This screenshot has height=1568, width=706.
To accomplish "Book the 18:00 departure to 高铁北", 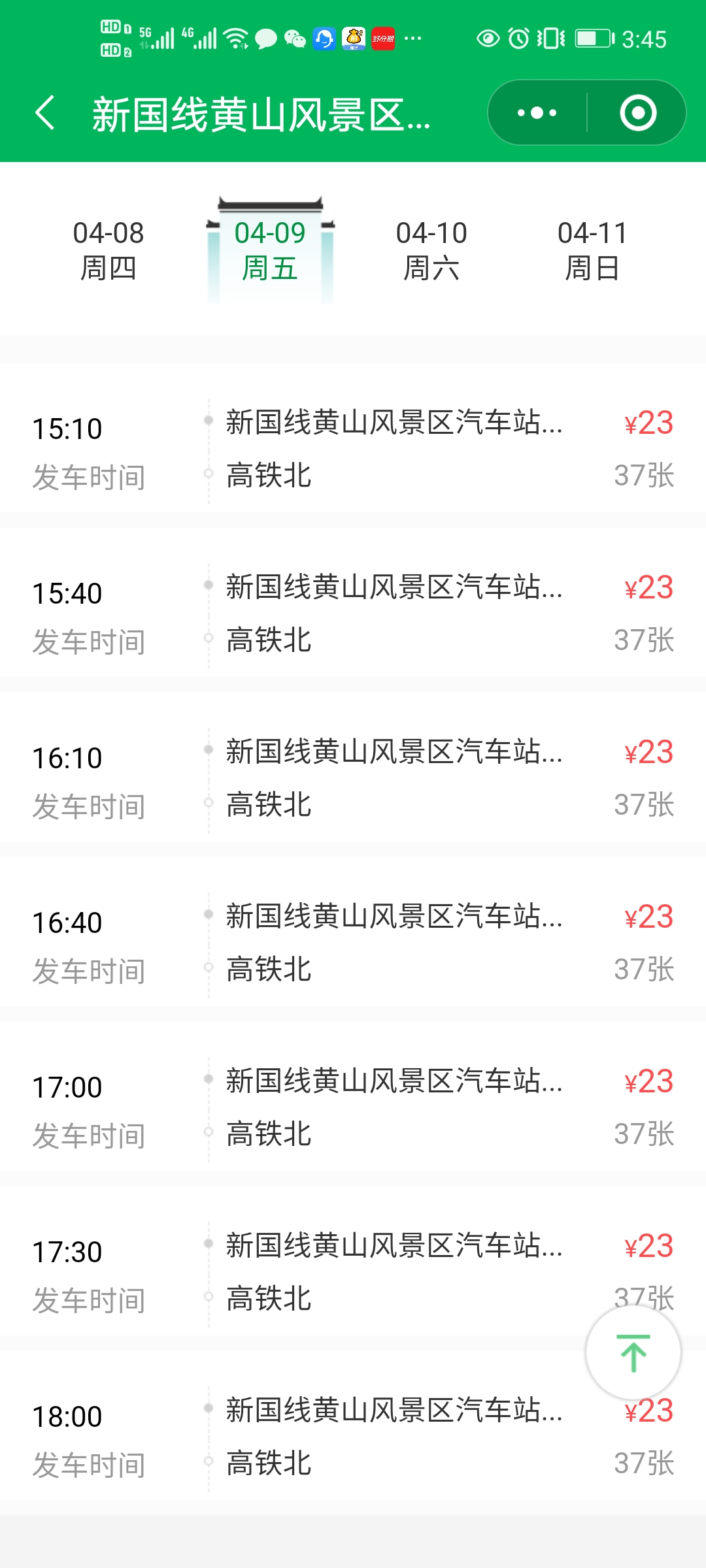I will pyautogui.click(x=353, y=1437).
